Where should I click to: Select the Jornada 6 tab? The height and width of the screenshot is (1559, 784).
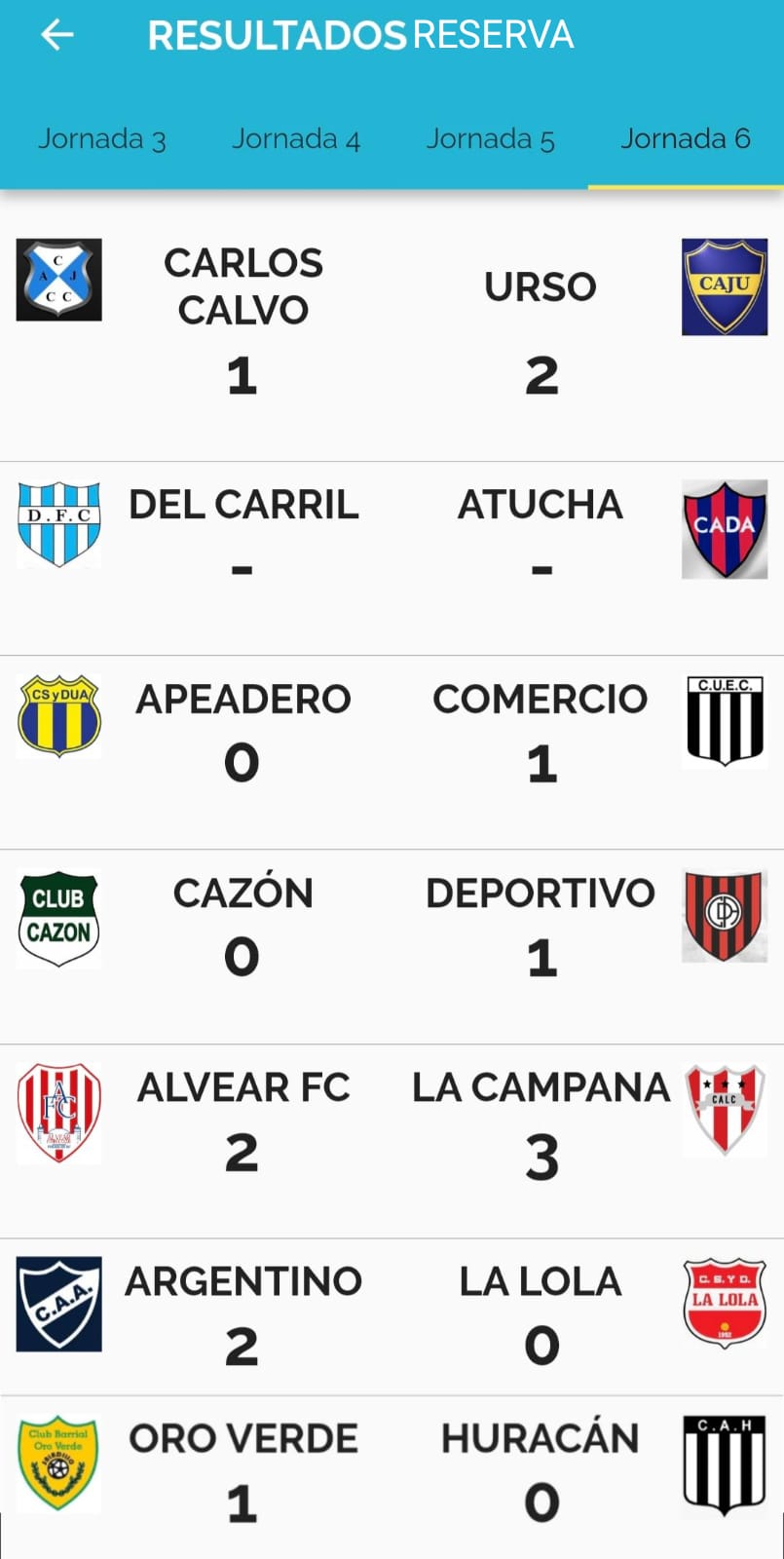686,139
